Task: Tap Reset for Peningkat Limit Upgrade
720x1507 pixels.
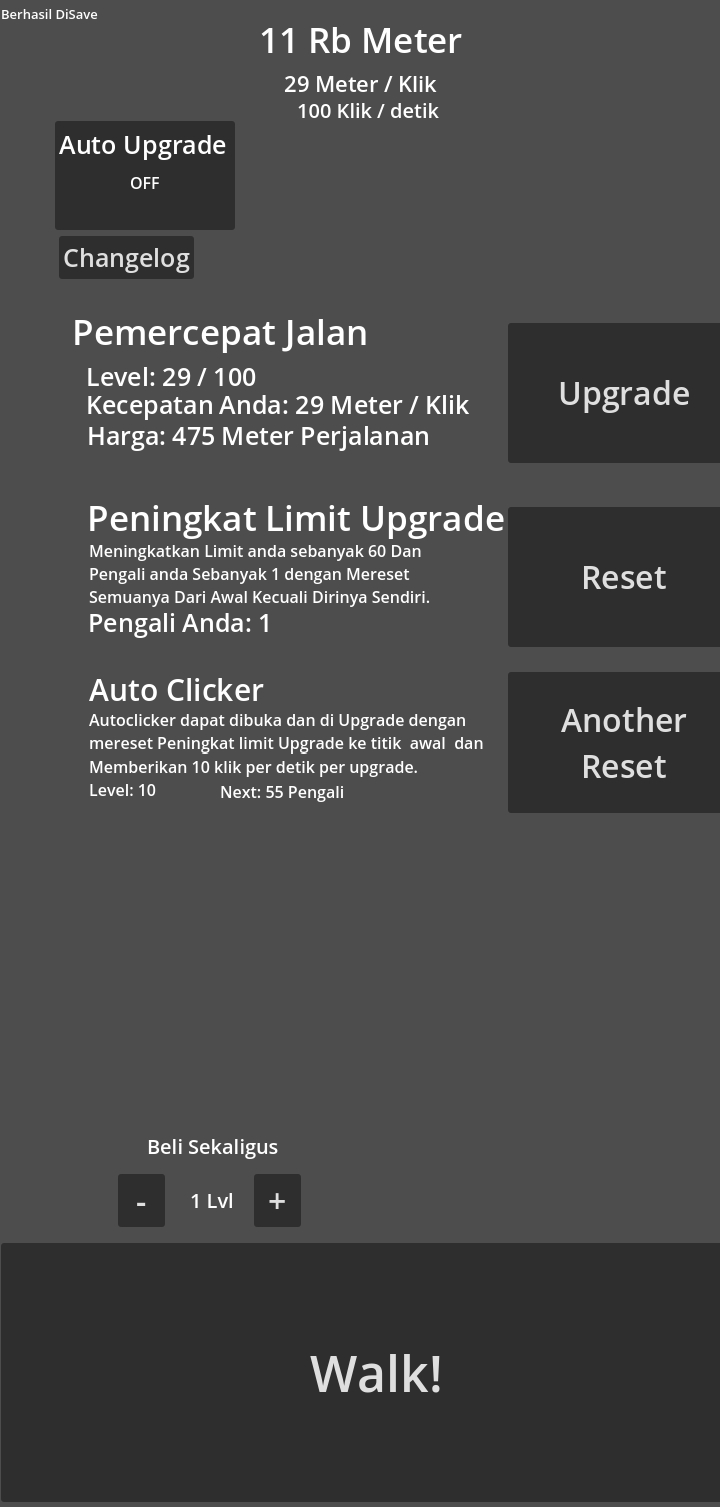Action: 614,577
